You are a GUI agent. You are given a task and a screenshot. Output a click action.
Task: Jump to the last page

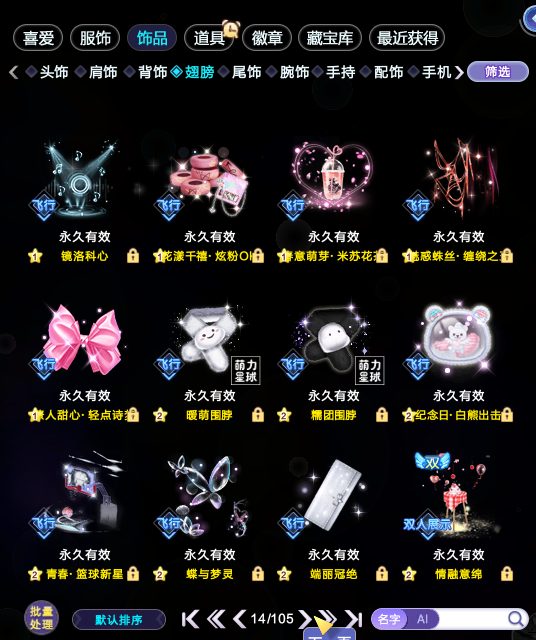[354, 619]
